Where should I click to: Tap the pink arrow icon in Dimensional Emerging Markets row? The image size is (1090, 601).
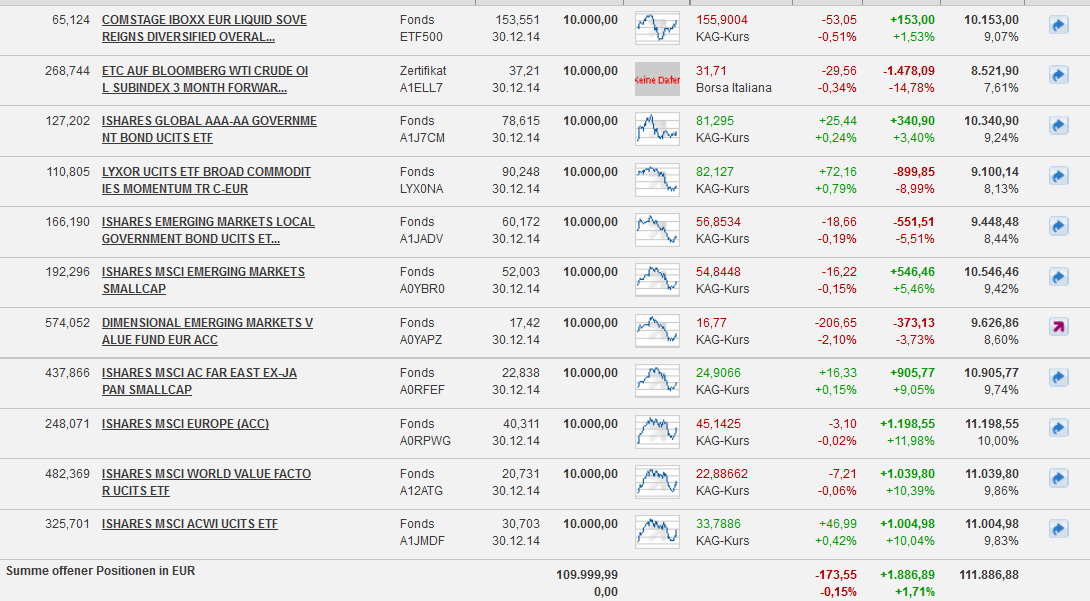(x=1059, y=327)
